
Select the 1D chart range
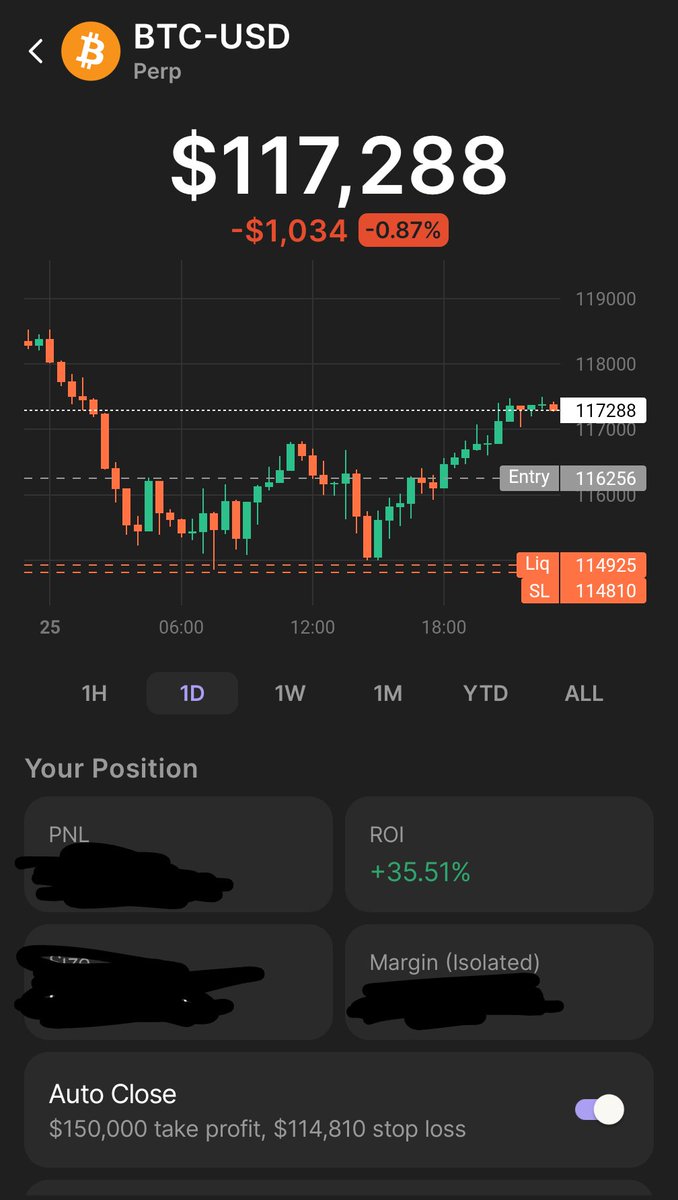[x=192, y=693]
